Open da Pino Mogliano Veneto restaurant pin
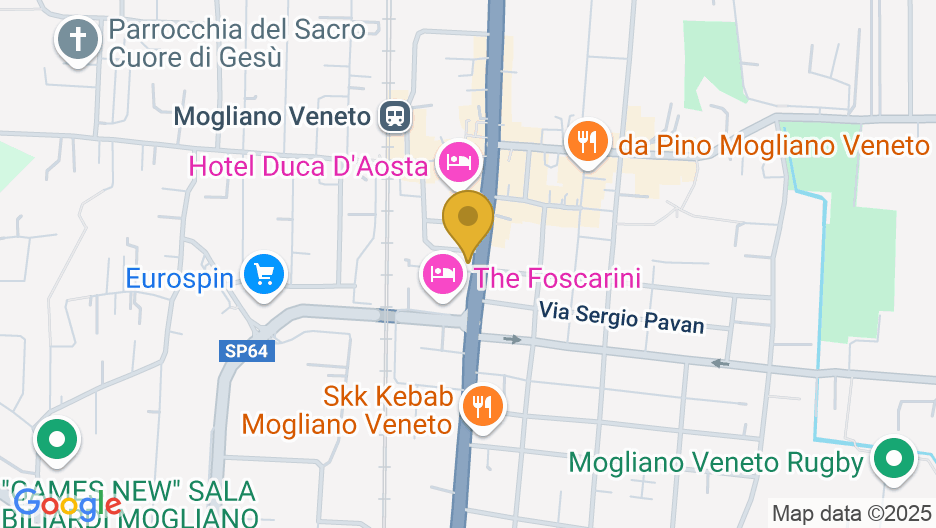This screenshot has height=528, width=936. (588, 141)
